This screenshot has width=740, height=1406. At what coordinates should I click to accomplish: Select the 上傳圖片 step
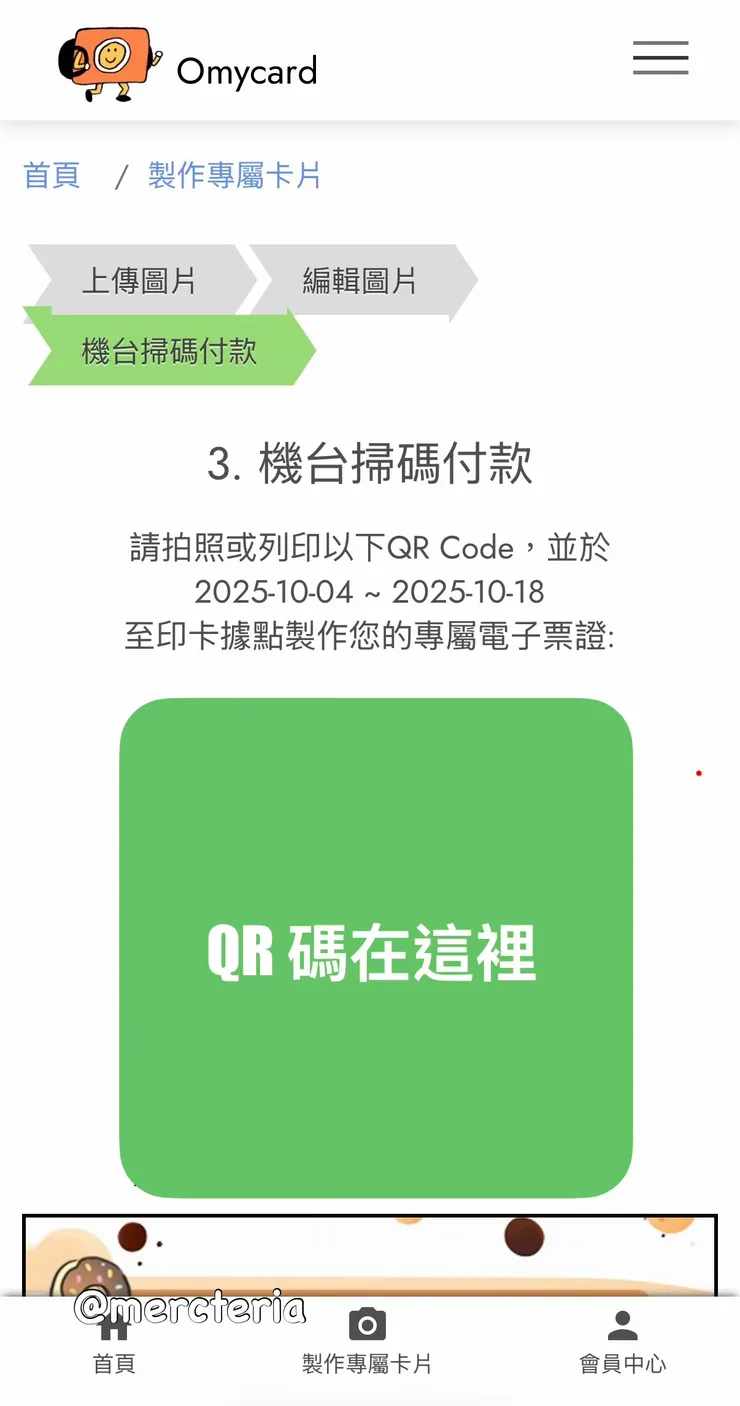[140, 282]
